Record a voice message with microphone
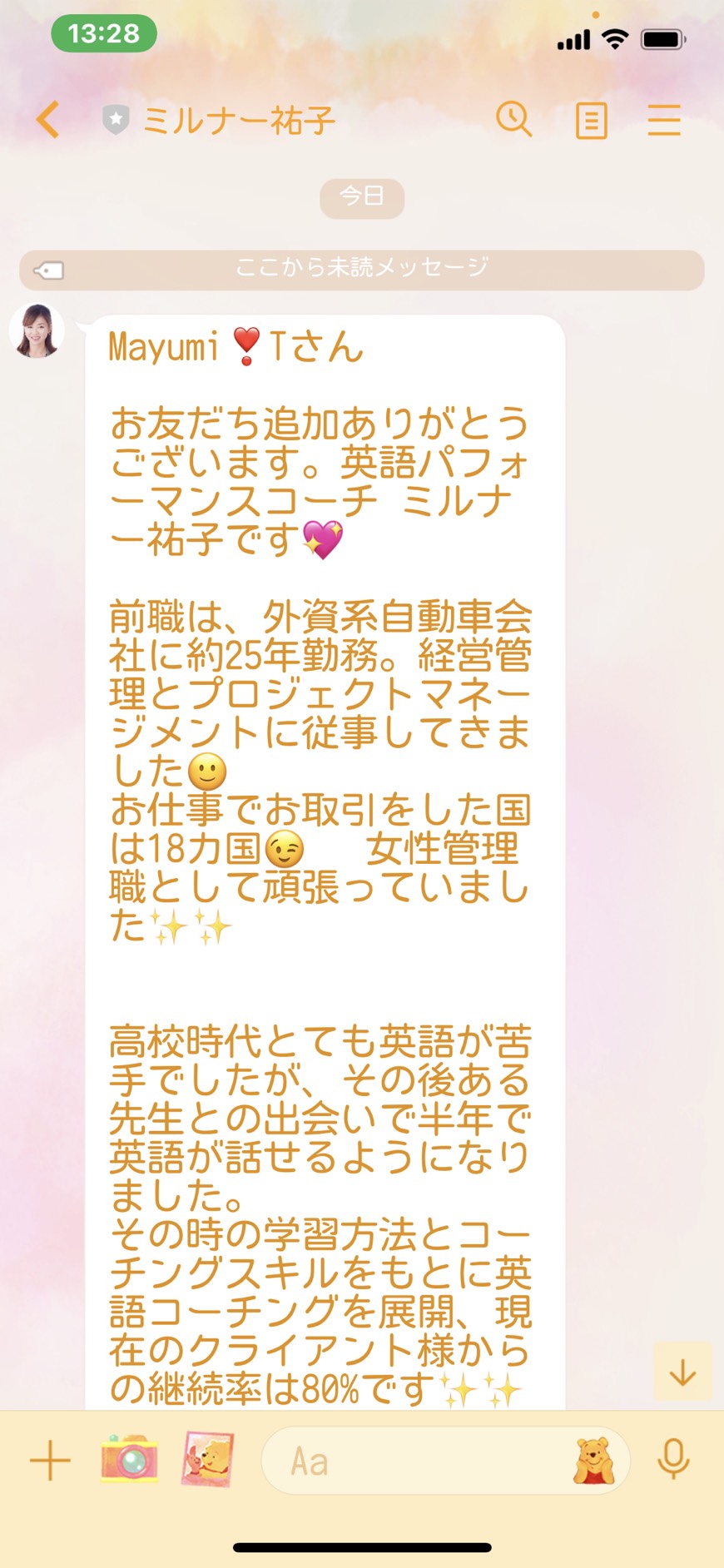Image resolution: width=724 pixels, height=1568 pixels. click(673, 1460)
